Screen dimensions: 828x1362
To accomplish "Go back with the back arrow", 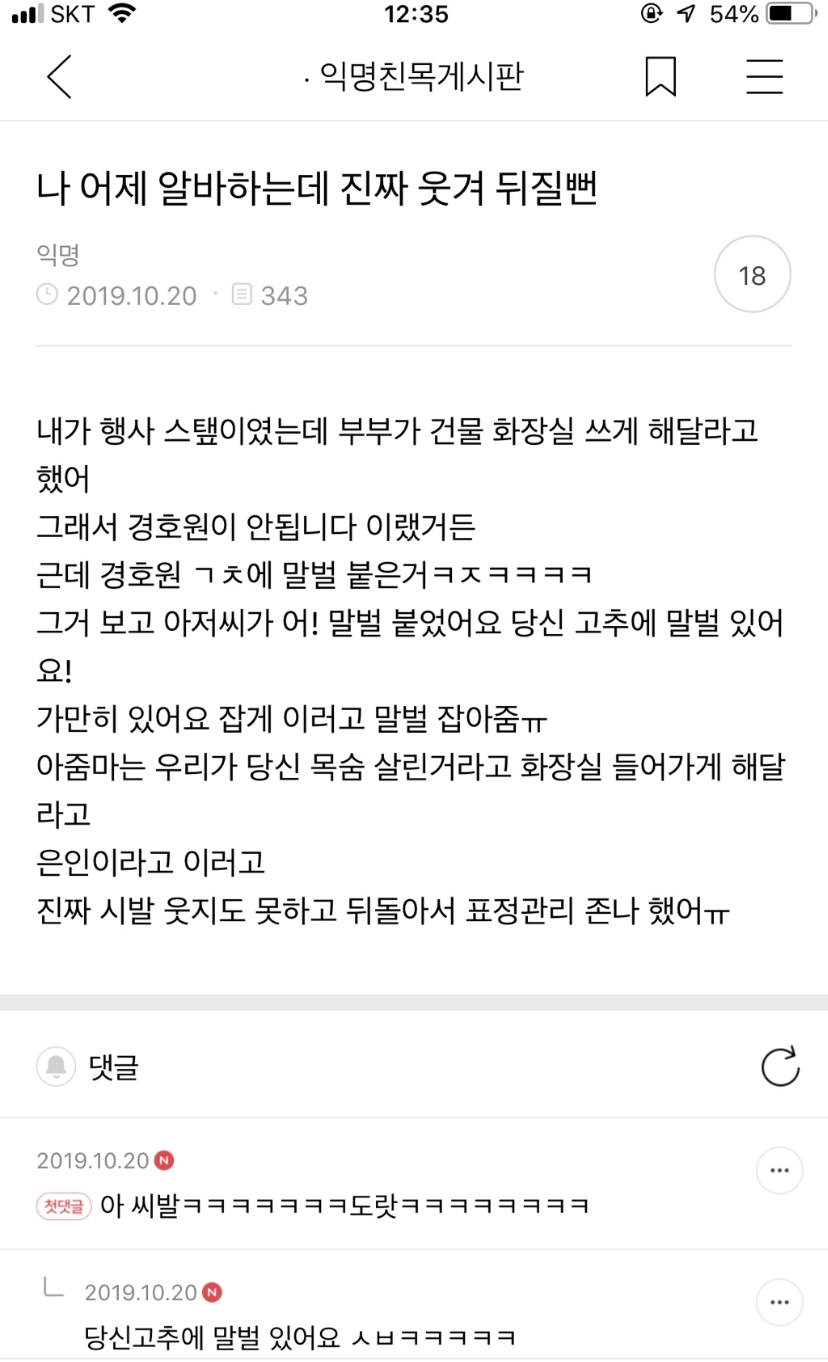I will [59, 77].
